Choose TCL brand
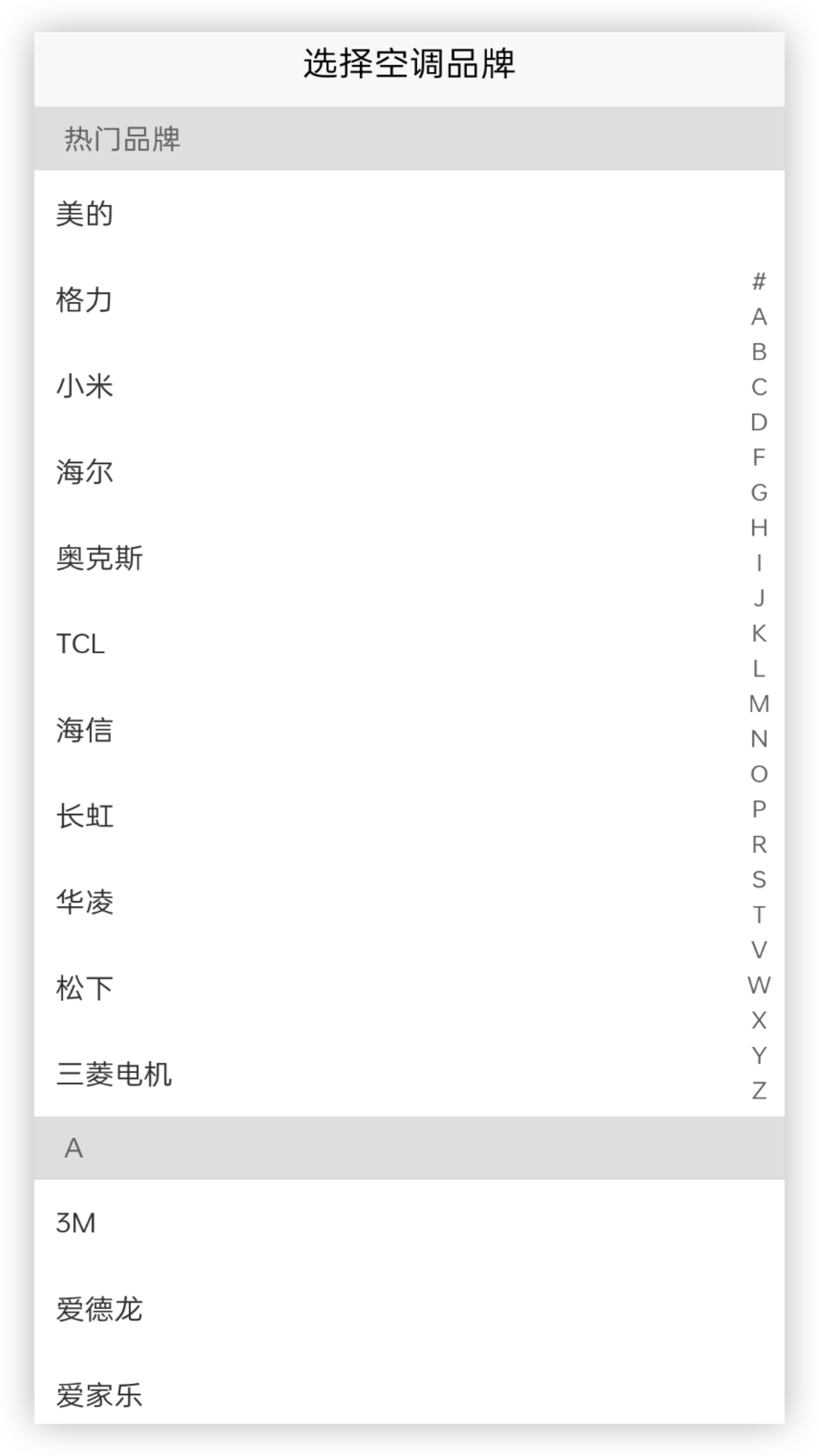The image size is (819, 1456). (80, 644)
